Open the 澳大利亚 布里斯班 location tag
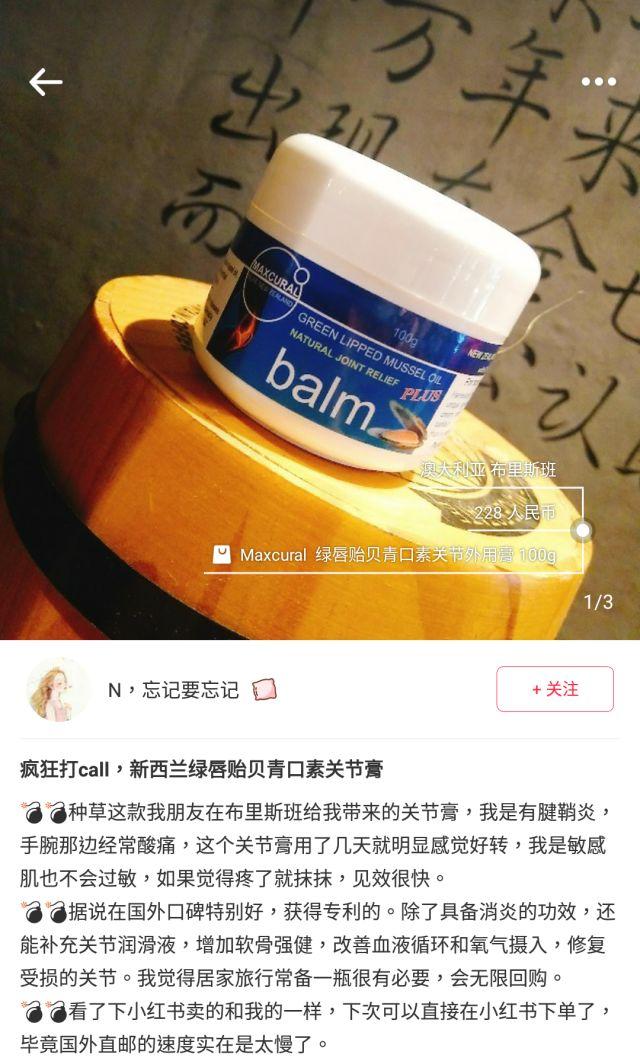640x1056 pixels. click(x=488, y=469)
